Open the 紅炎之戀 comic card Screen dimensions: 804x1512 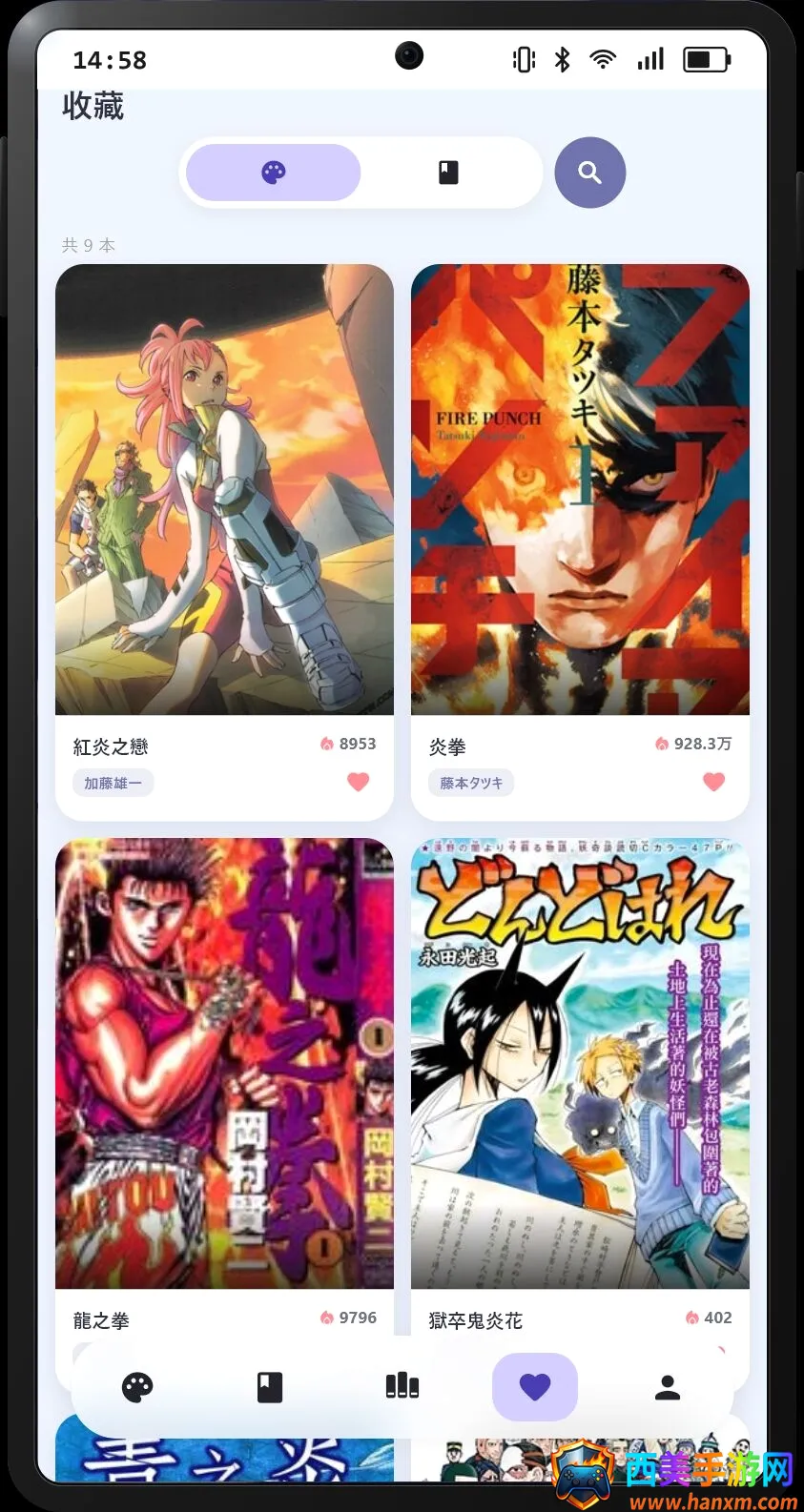click(x=224, y=541)
